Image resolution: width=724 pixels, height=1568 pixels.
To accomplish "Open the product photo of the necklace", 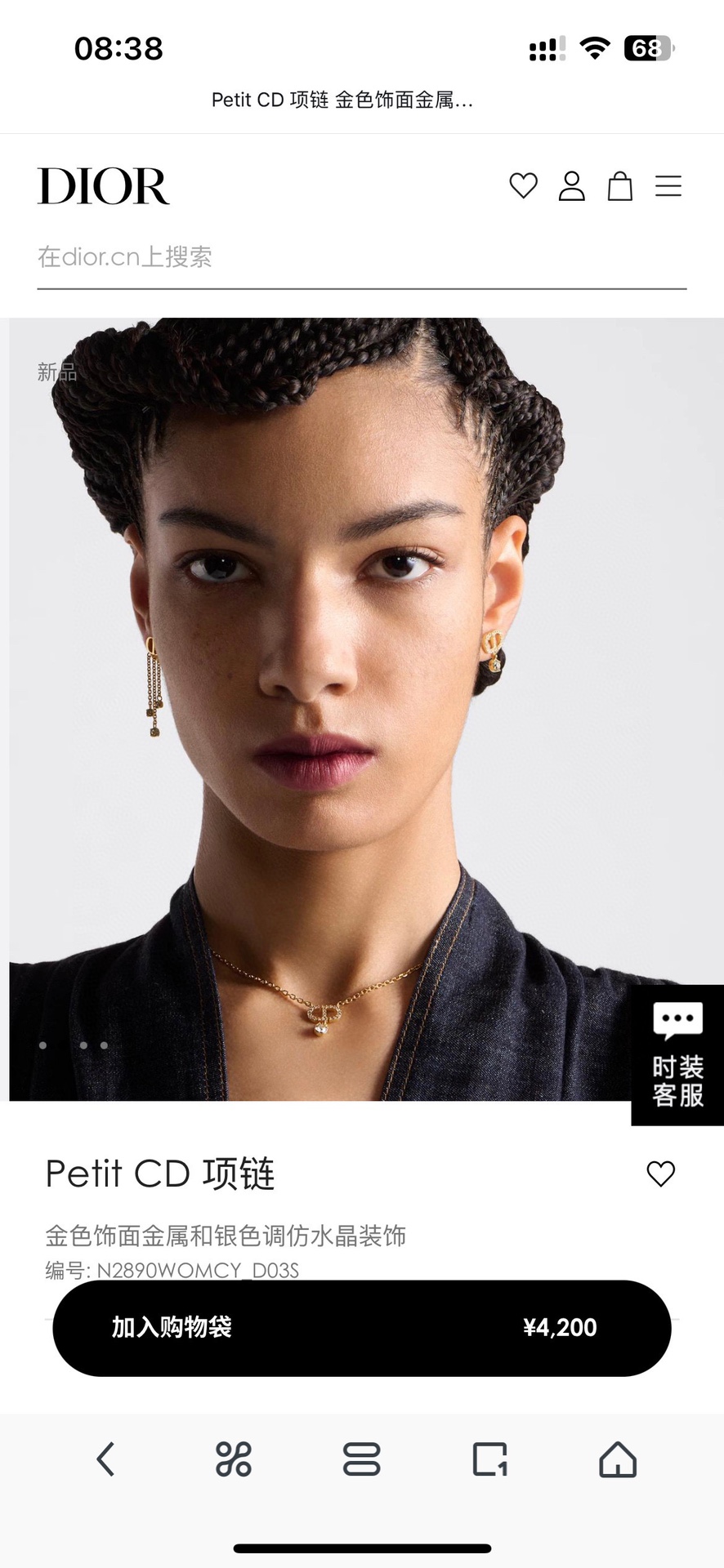I will pos(366,709).
